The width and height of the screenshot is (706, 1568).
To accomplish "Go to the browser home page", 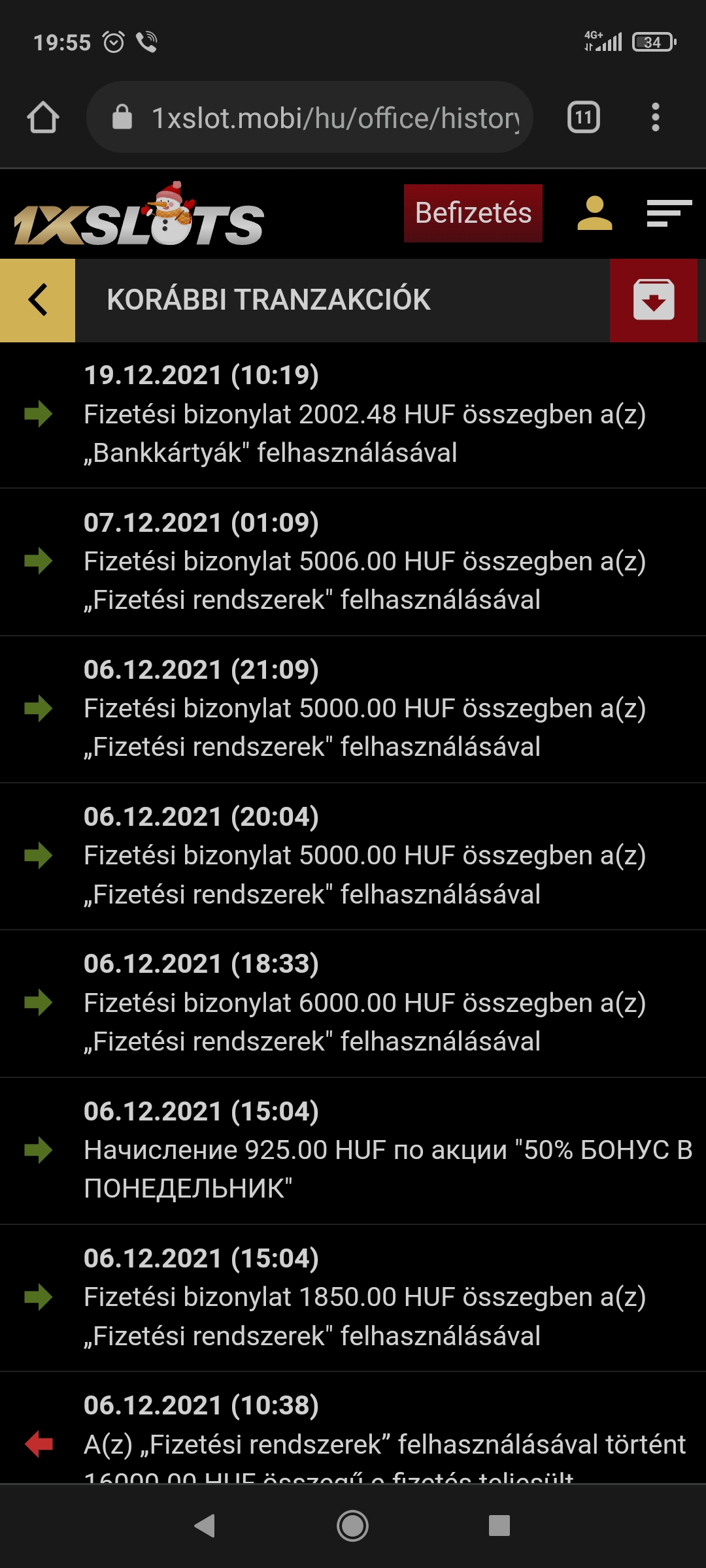I will click(43, 118).
